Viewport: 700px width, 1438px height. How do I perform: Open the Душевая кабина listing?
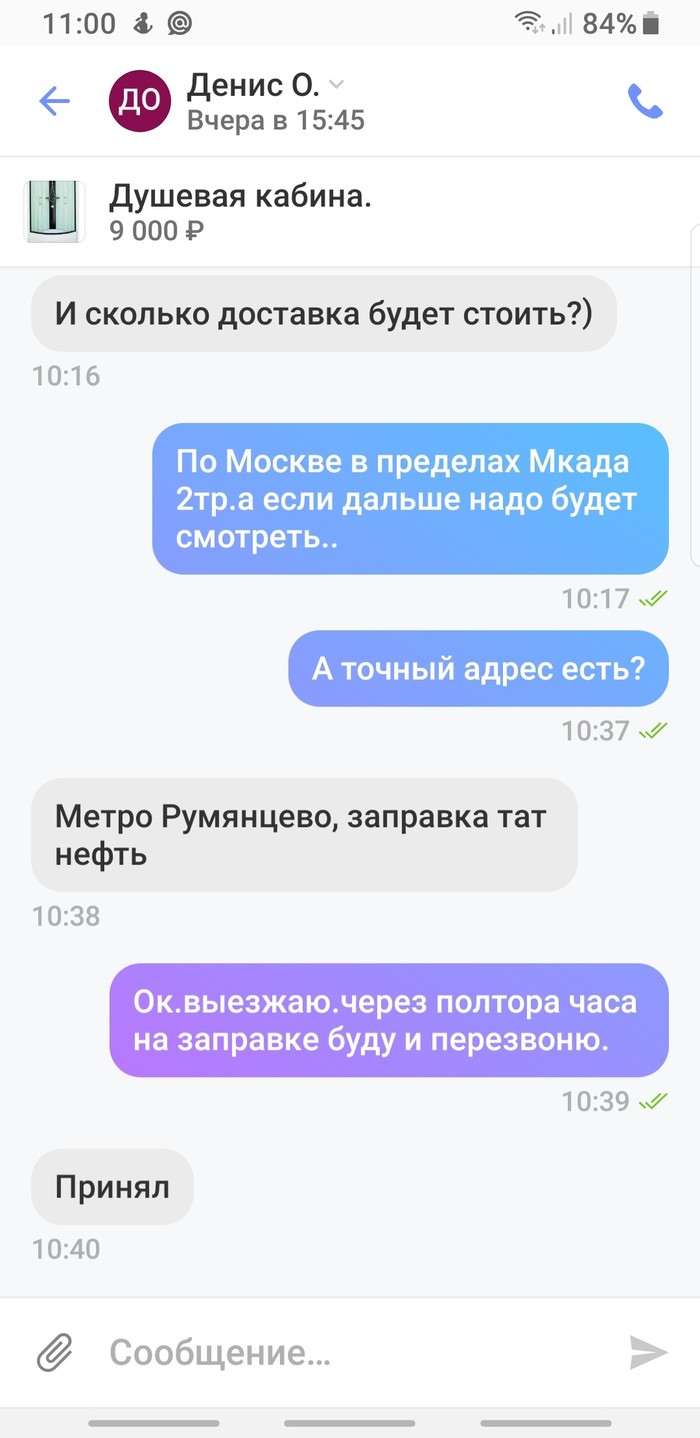(240, 212)
